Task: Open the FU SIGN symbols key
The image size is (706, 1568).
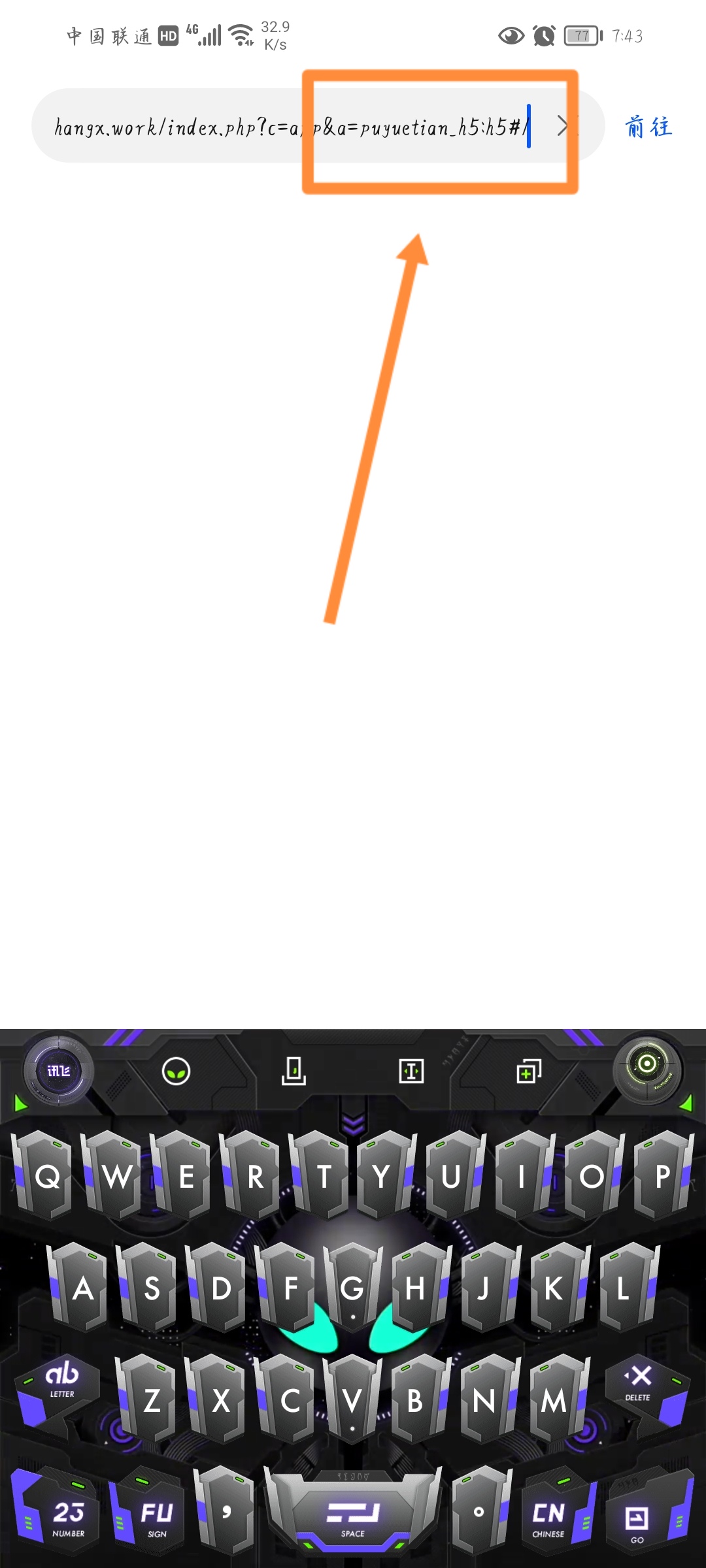Action: (x=157, y=1517)
